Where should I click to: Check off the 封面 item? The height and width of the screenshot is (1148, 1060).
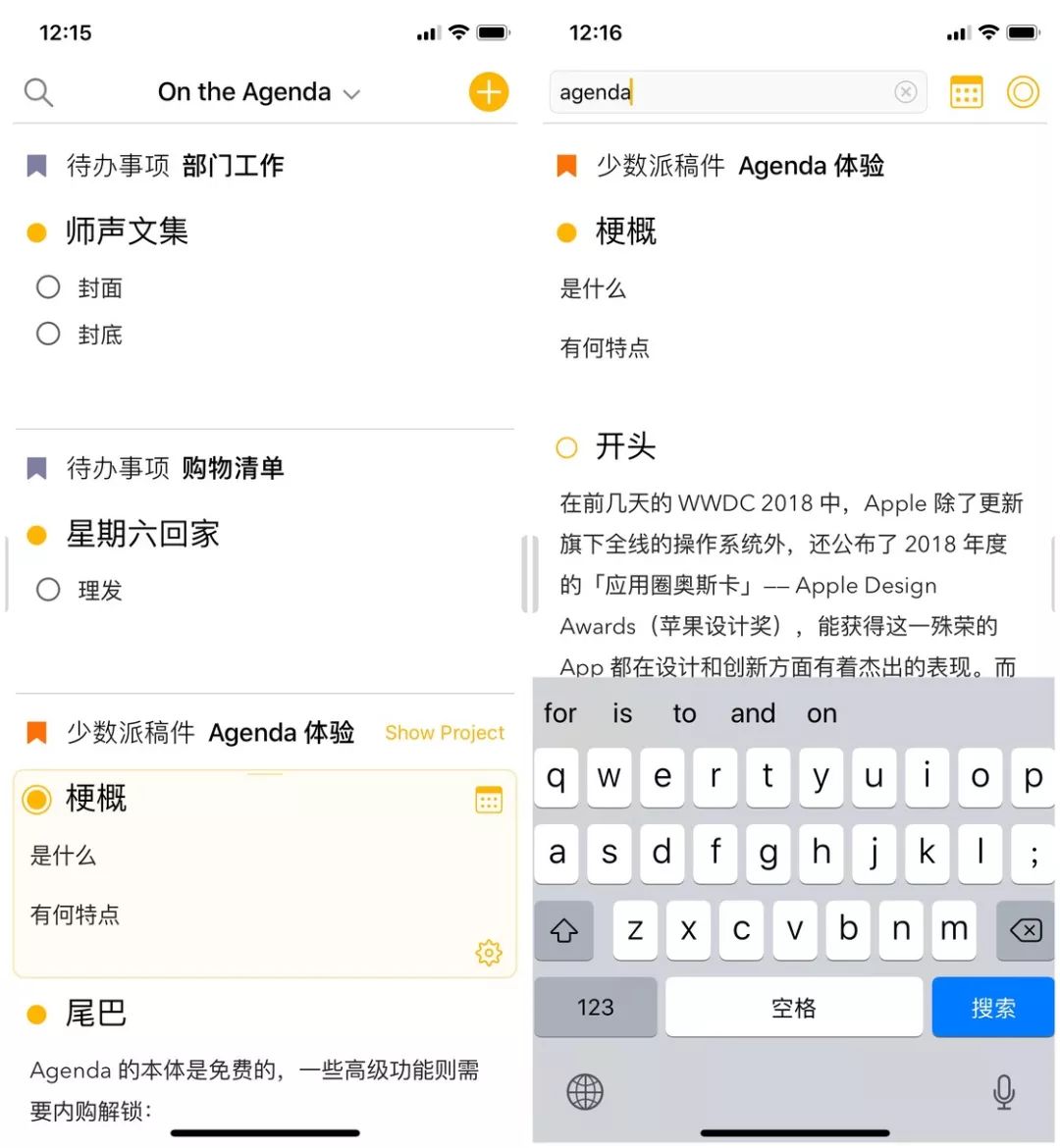(48, 287)
